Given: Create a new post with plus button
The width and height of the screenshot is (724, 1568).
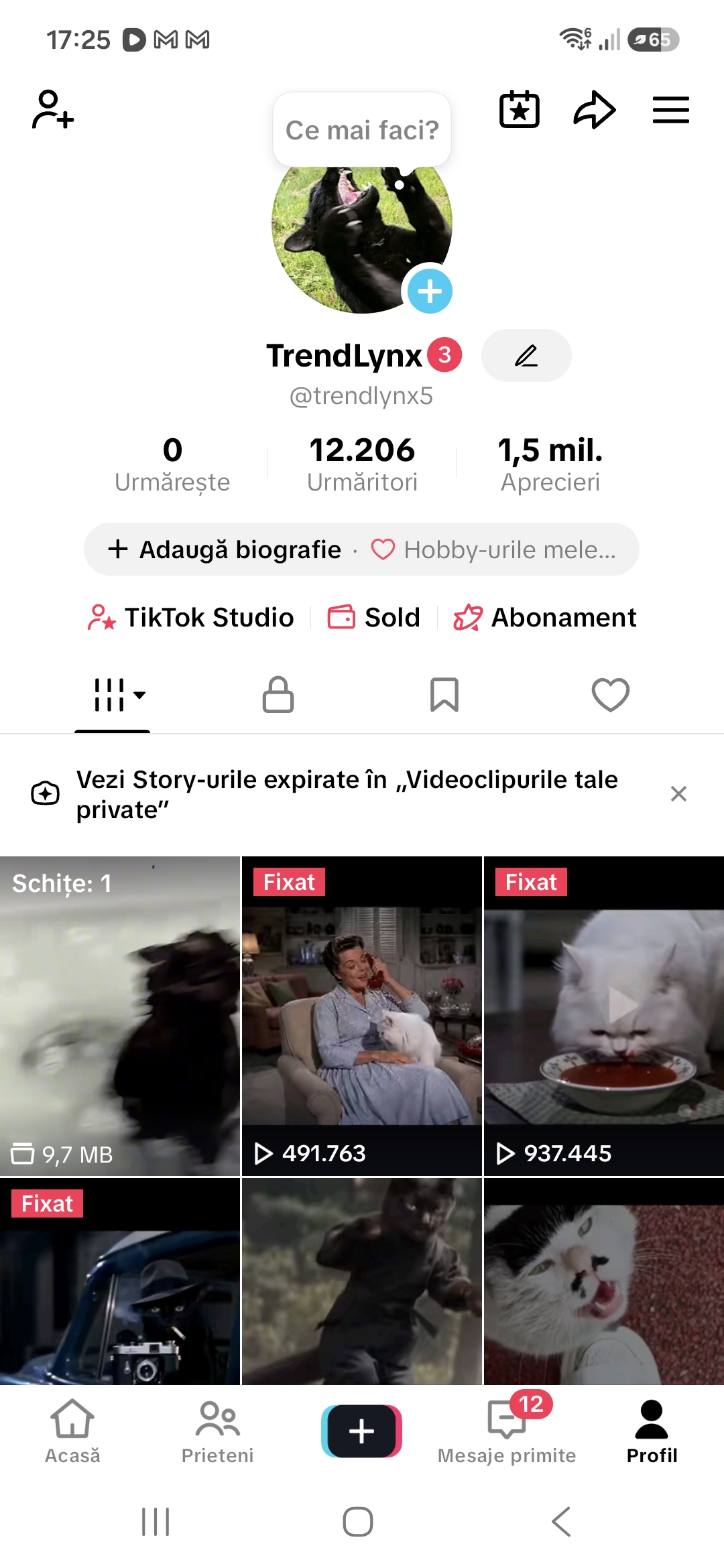Looking at the screenshot, I should click(362, 1431).
